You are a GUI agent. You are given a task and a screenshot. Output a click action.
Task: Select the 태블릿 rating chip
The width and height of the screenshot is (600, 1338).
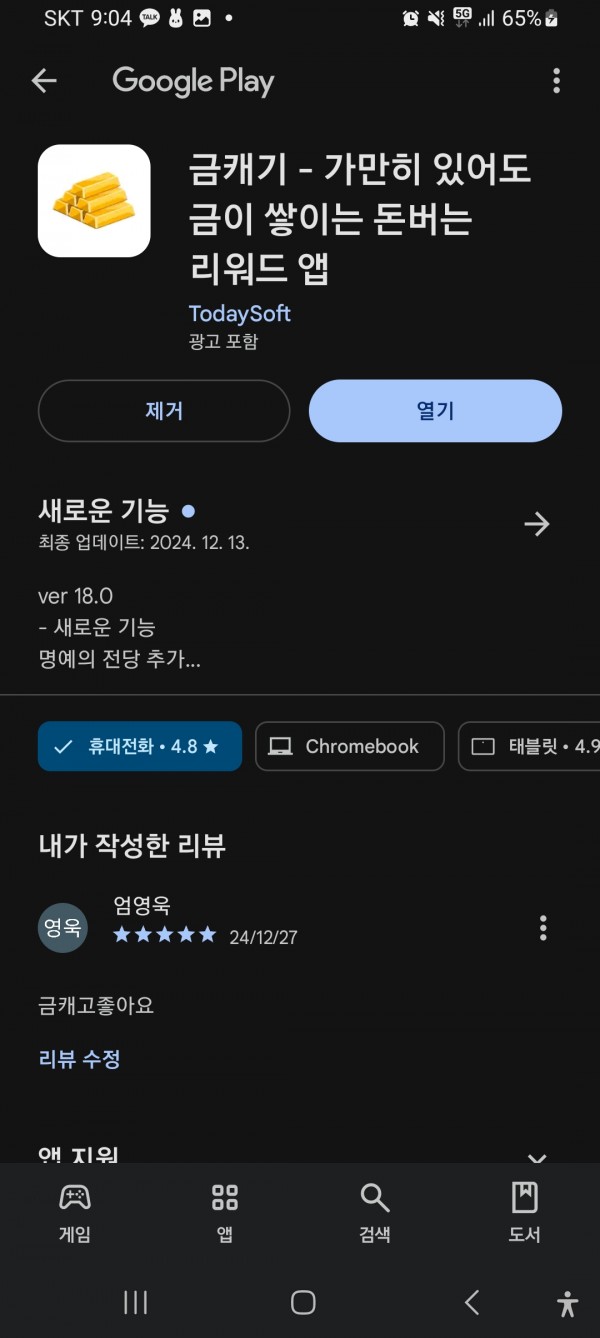tap(529, 746)
